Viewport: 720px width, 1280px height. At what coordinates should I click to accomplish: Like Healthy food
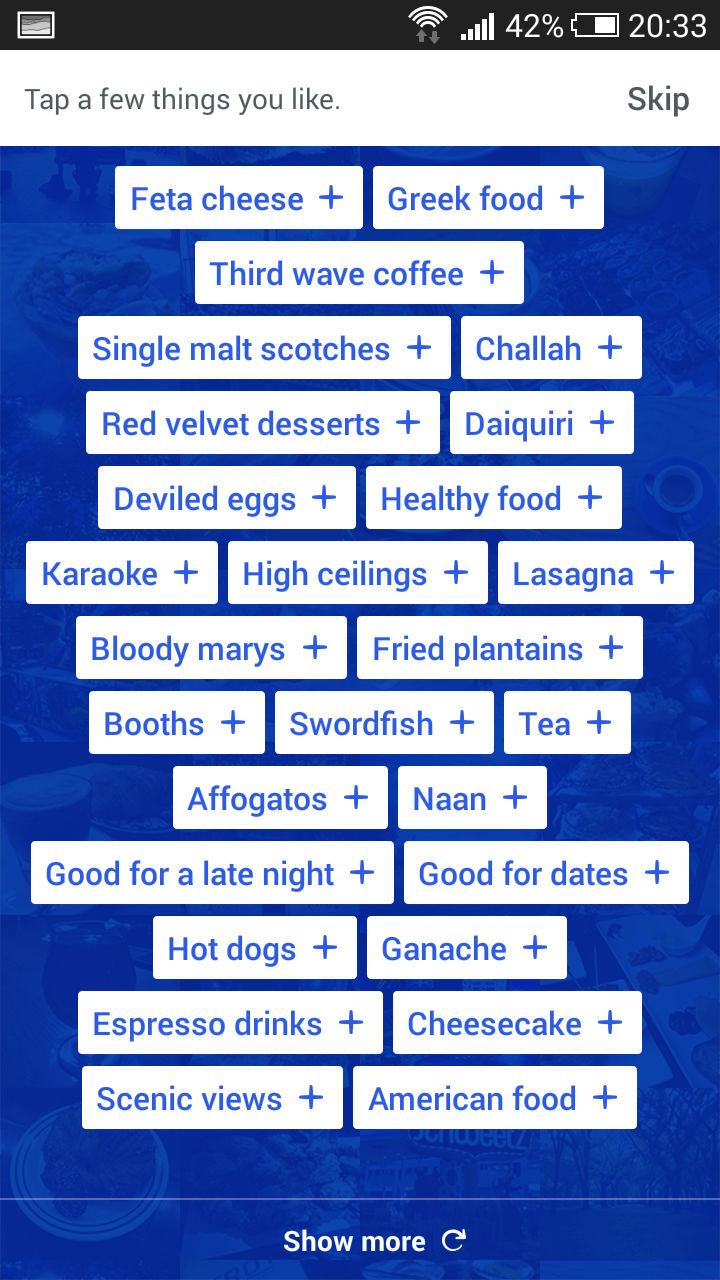pyautogui.click(x=494, y=498)
